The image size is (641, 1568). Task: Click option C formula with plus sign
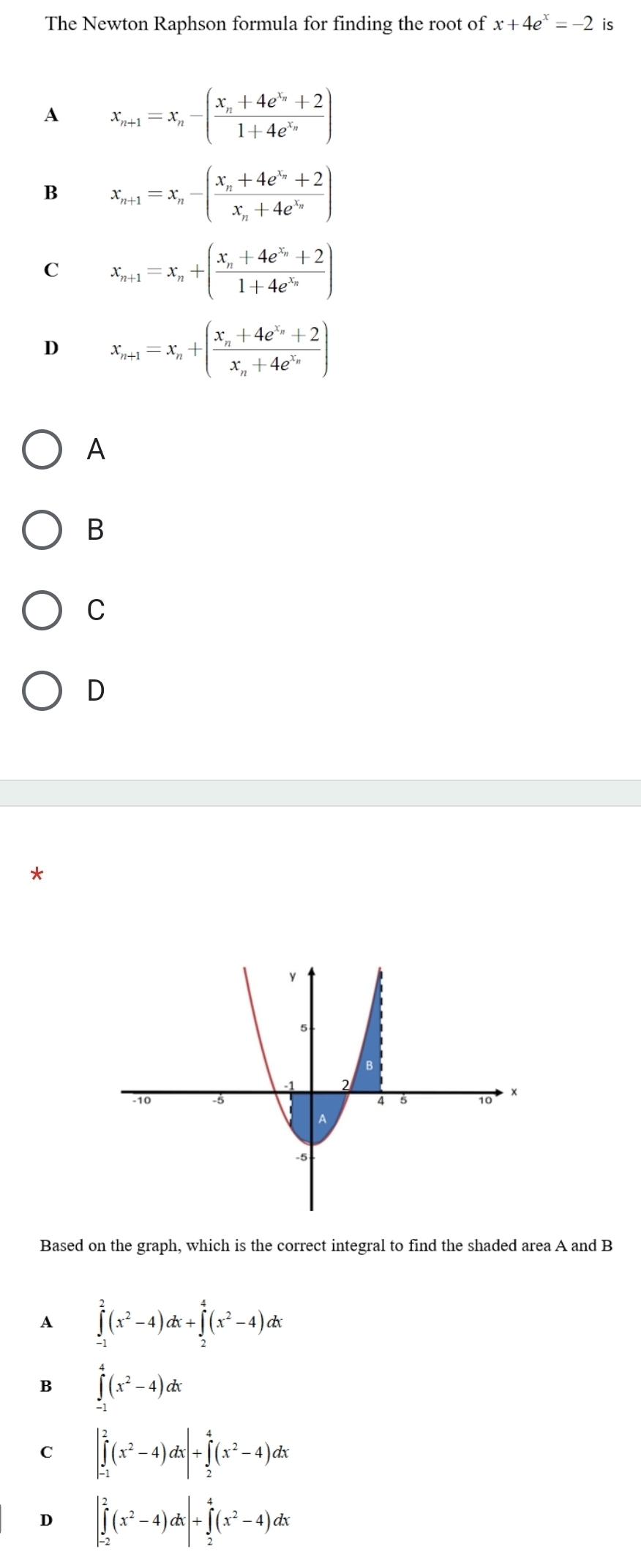coord(220,272)
